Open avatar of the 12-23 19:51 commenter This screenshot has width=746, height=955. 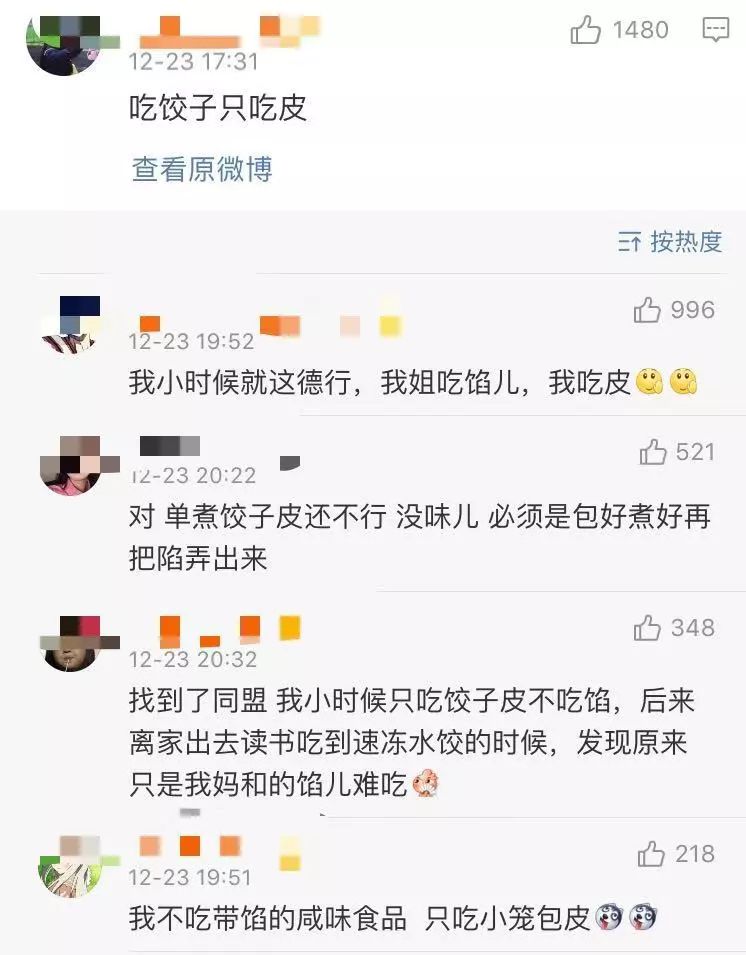70,866
